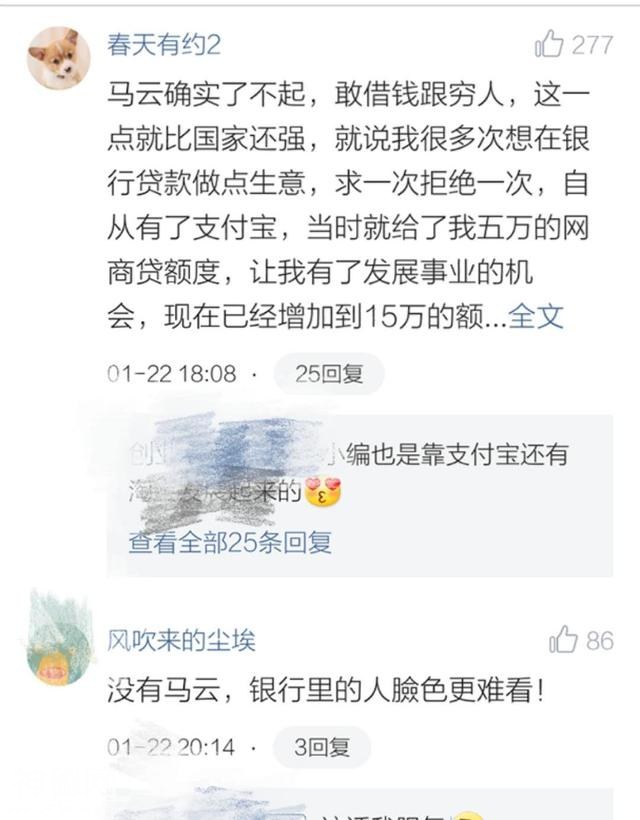Open 风吹来的尘埃's username profile
This screenshot has height=820, width=640.
[181, 640]
